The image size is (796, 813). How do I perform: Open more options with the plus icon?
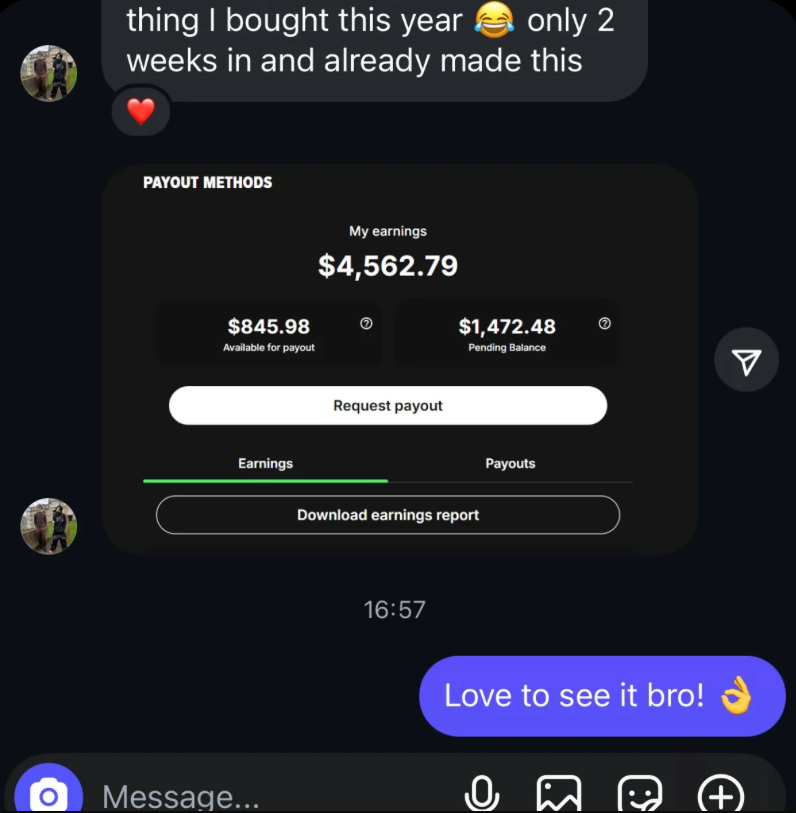(x=720, y=794)
